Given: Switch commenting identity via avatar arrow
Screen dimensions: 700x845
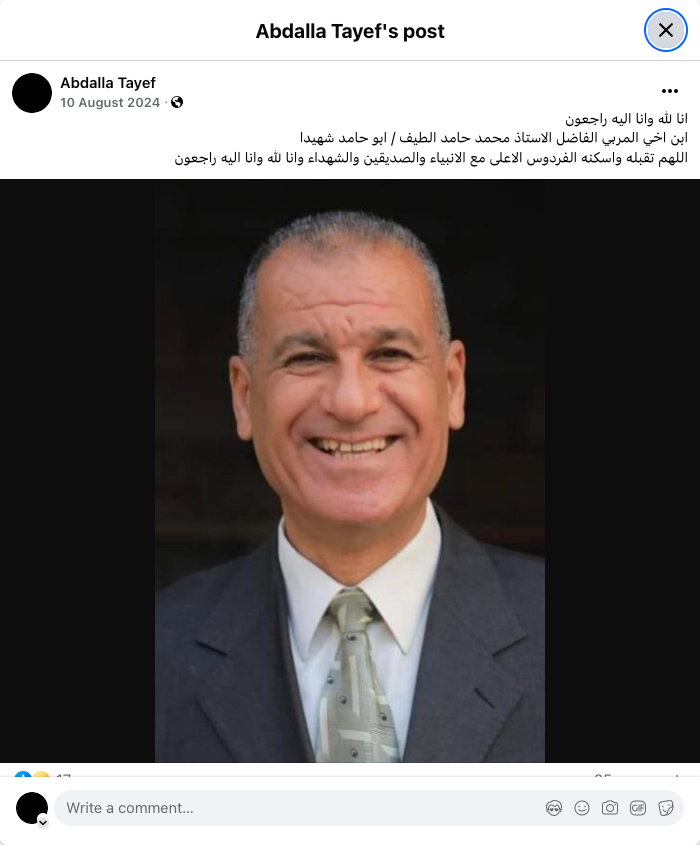Looking at the screenshot, I should [x=43, y=821].
